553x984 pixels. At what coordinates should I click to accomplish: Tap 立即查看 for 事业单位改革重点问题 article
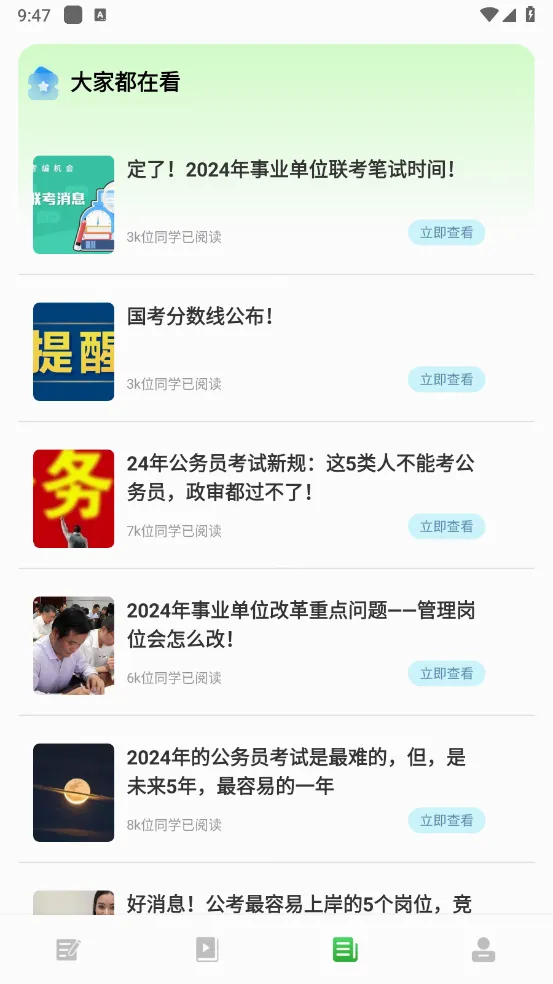pyautogui.click(x=446, y=673)
